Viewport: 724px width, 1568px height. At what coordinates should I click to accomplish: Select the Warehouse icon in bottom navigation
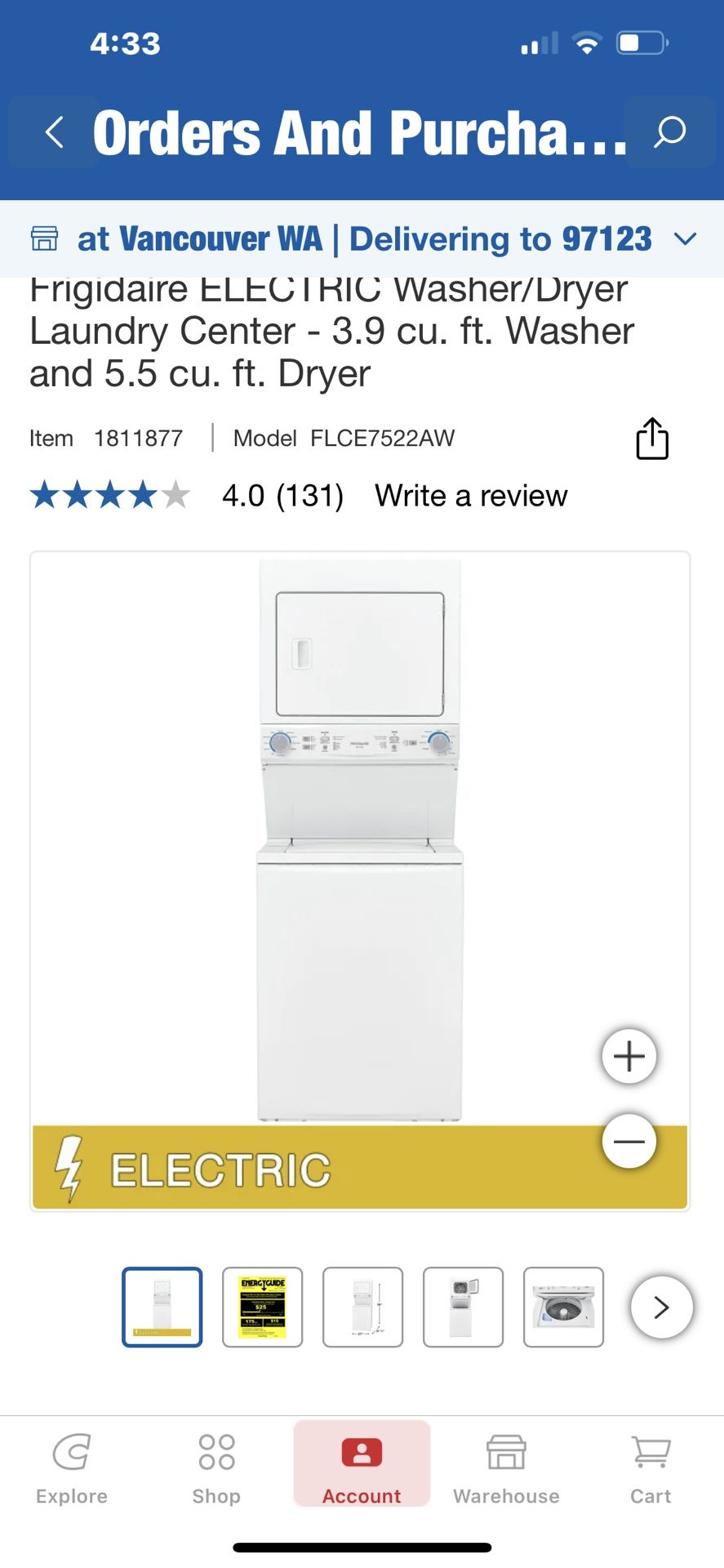click(x=506, y=1453)
